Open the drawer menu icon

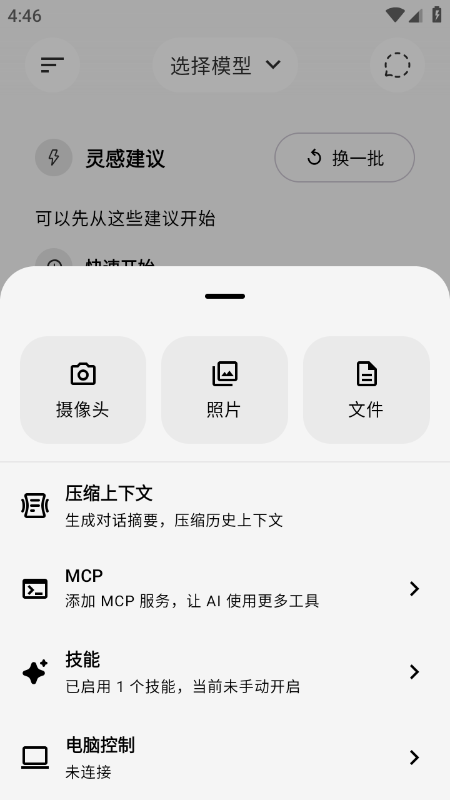(52, 65)
